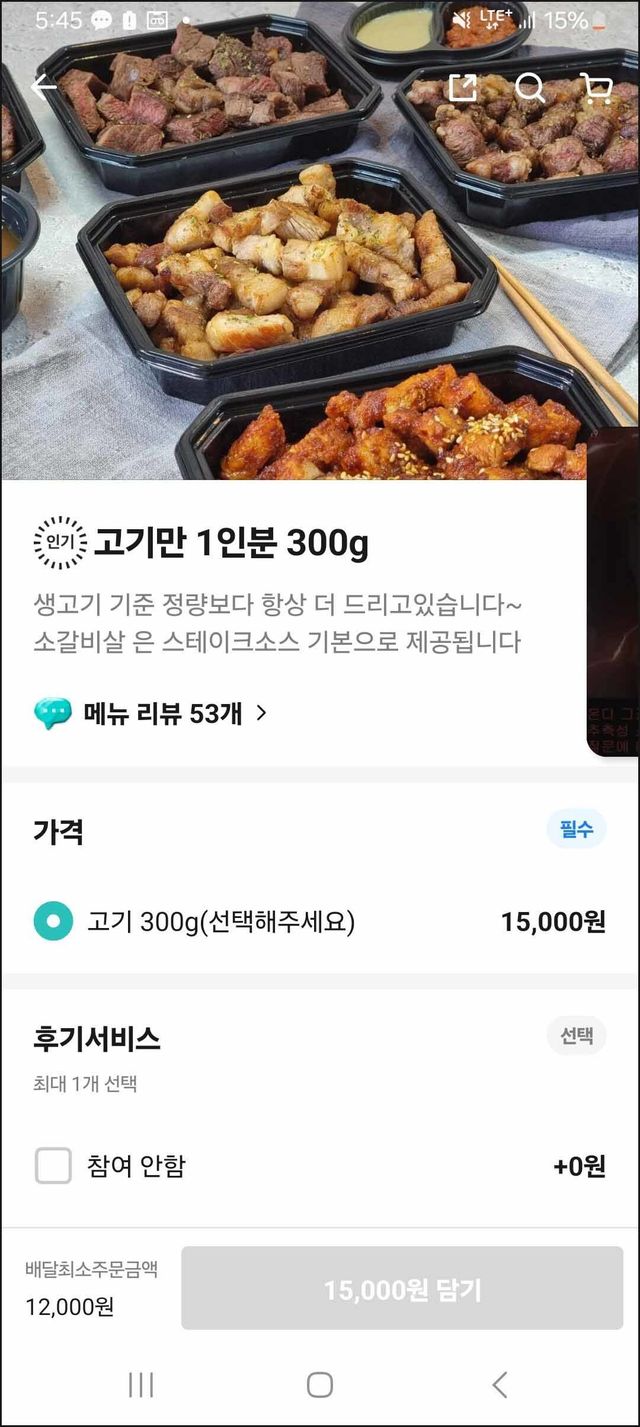The image size is (640, 1427).
Task: Select the 고기 300g price option
Action: coord(53,921)
